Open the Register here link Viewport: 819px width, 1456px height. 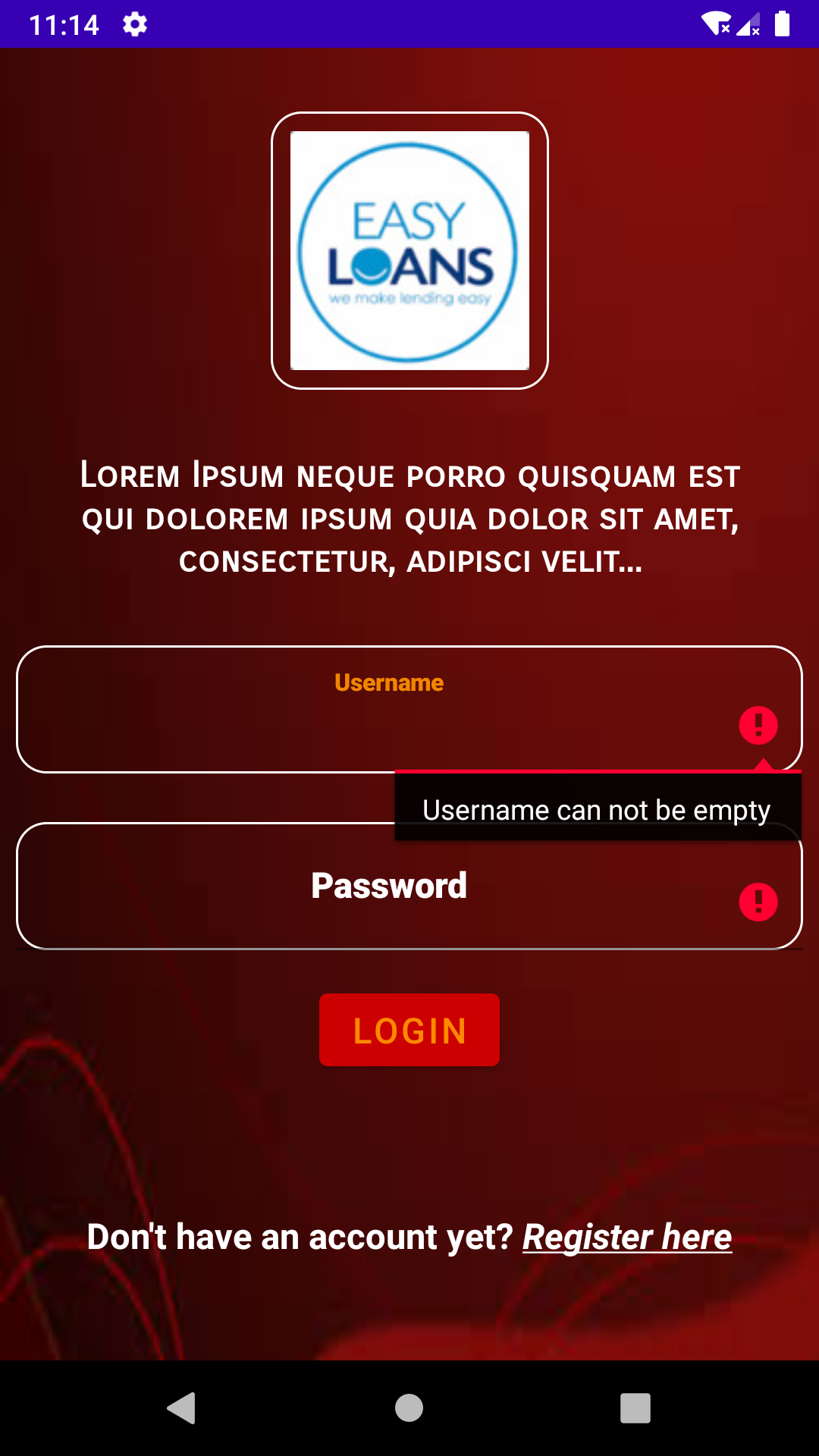[x=627, y=1238]
